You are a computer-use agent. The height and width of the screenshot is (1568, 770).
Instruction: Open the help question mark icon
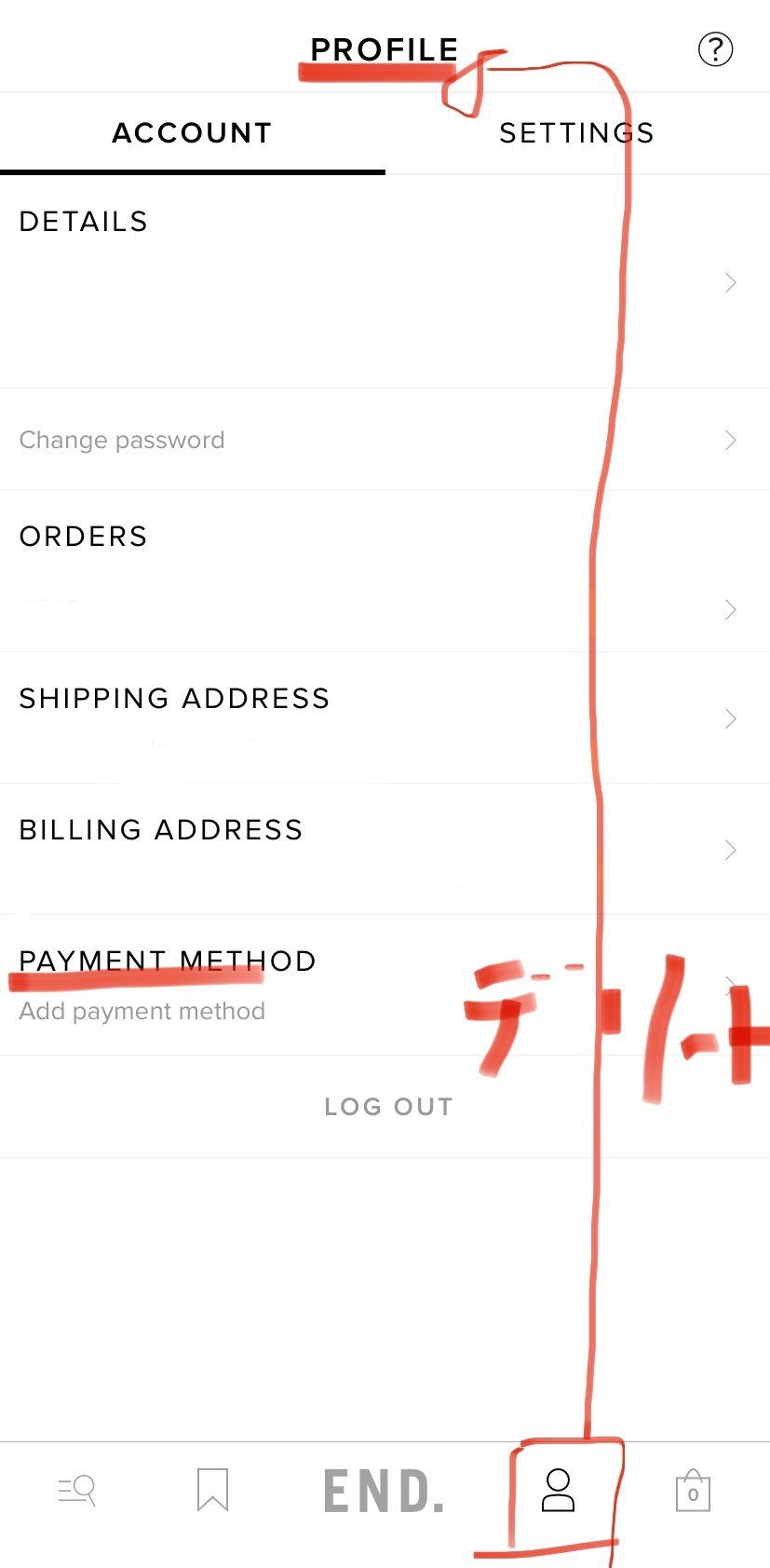coord(715,49)
